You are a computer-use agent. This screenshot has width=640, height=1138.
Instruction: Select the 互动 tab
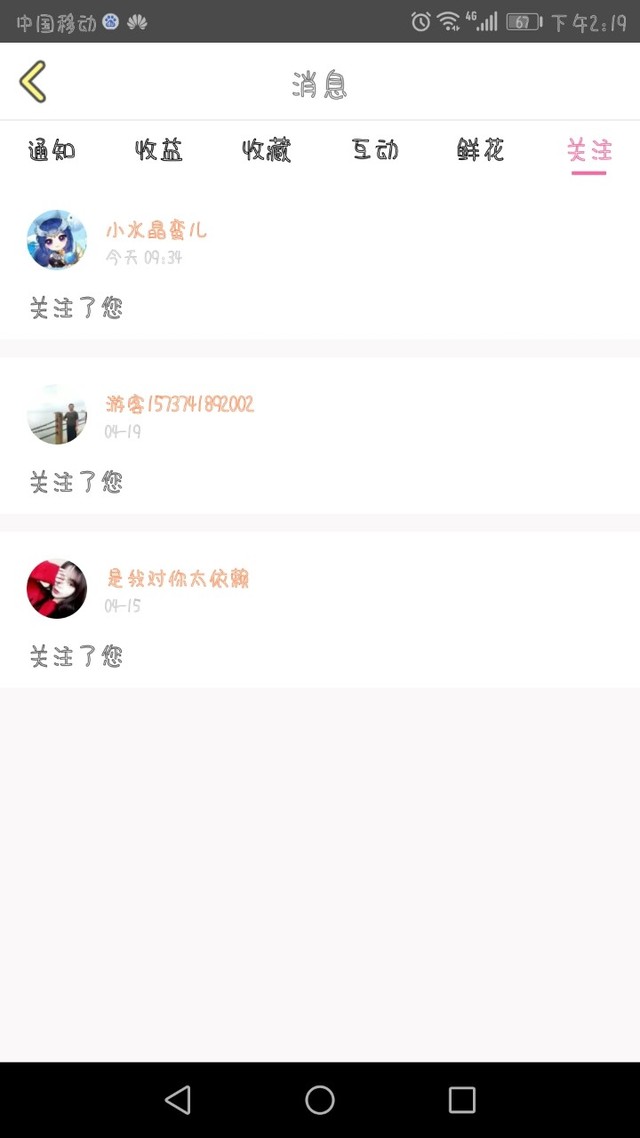point(374,150)
